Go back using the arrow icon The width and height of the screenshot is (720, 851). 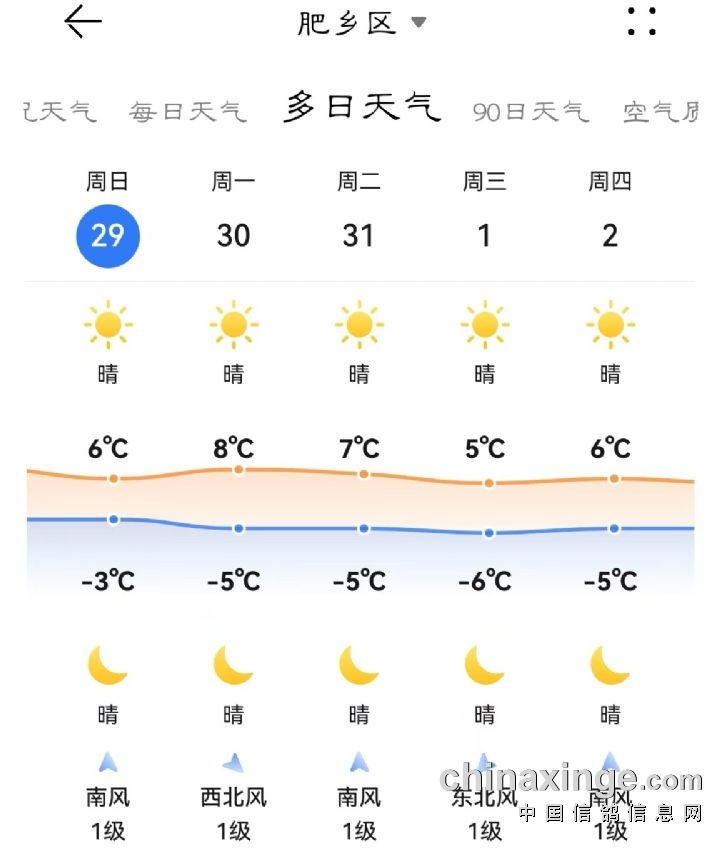click(x=83, y=22)
